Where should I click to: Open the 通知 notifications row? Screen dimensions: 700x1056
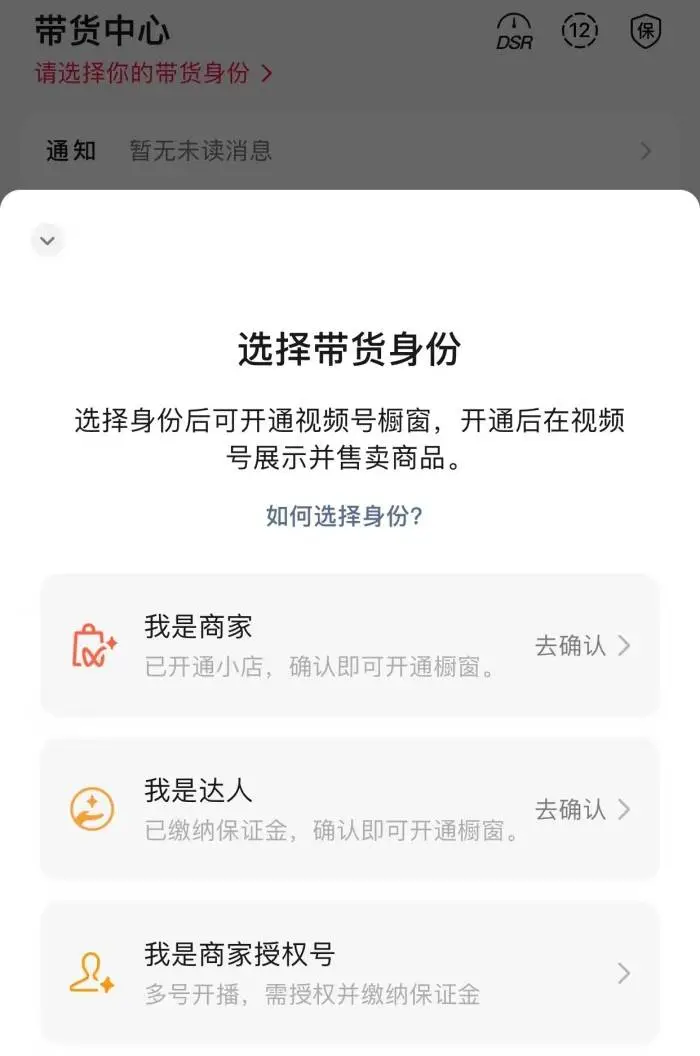tap(349, 151)
